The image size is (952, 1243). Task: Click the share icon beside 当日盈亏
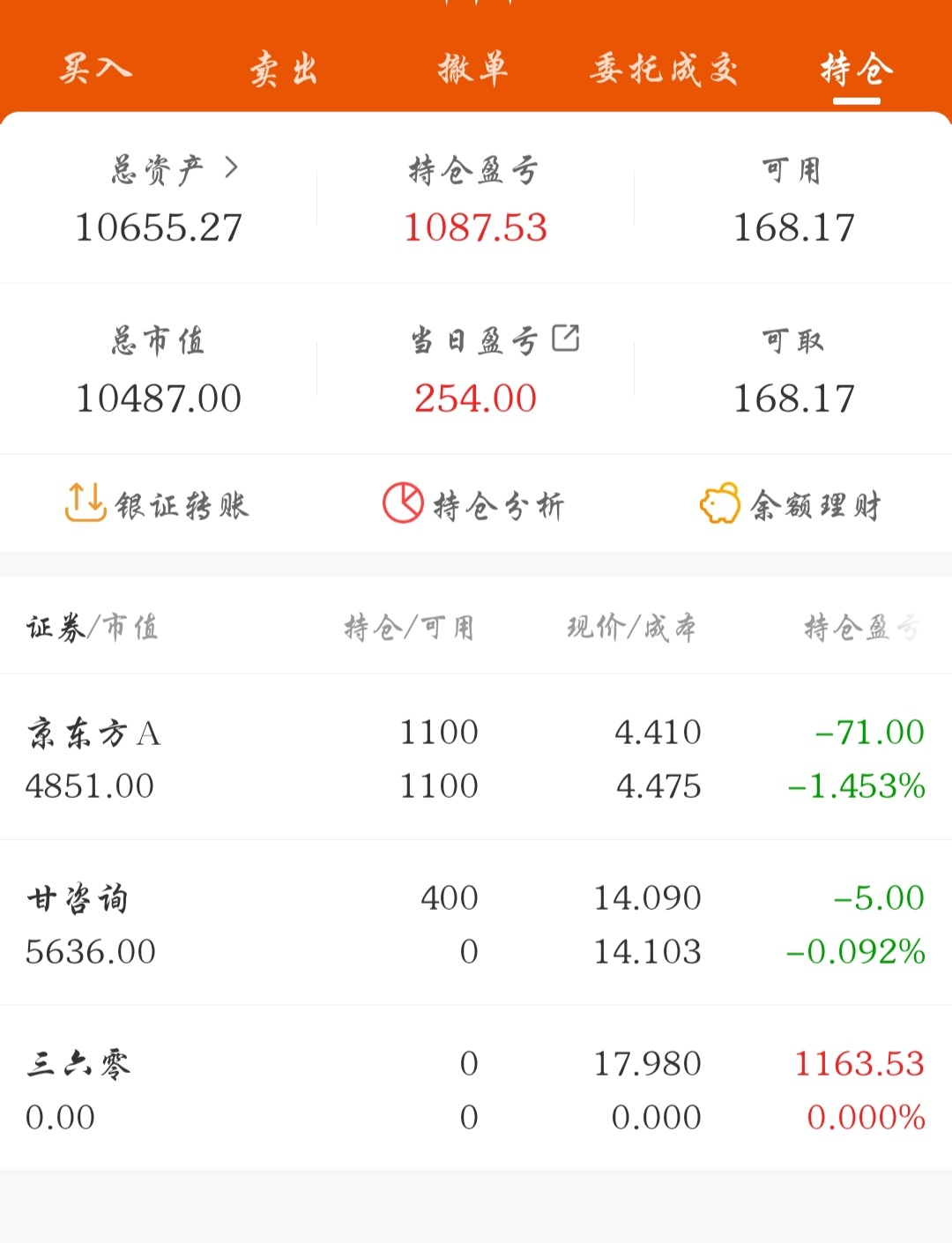pos(567,338)
